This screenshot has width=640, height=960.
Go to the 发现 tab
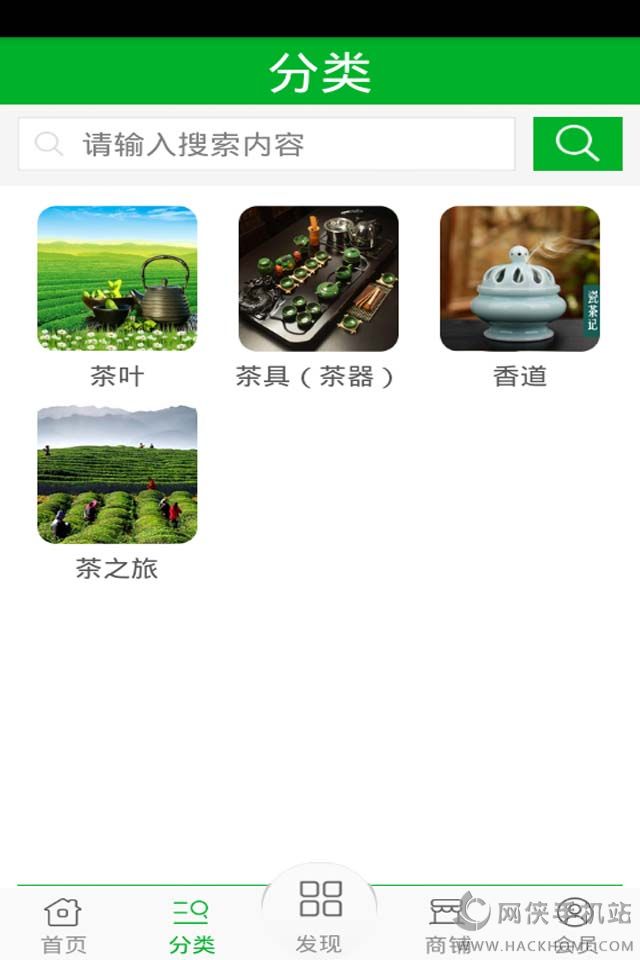click(x=320, y=915)
